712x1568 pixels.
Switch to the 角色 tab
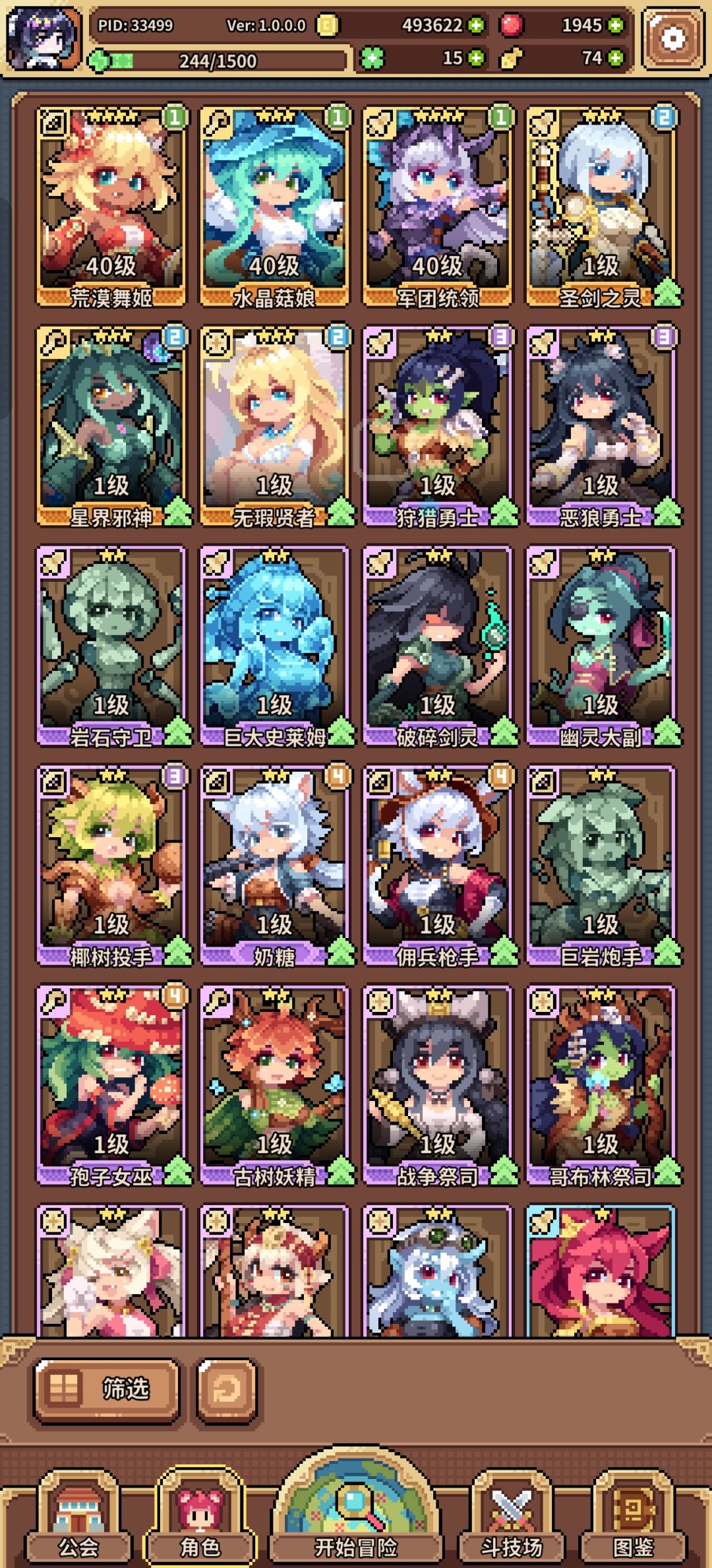click(x=200, y=1517)
